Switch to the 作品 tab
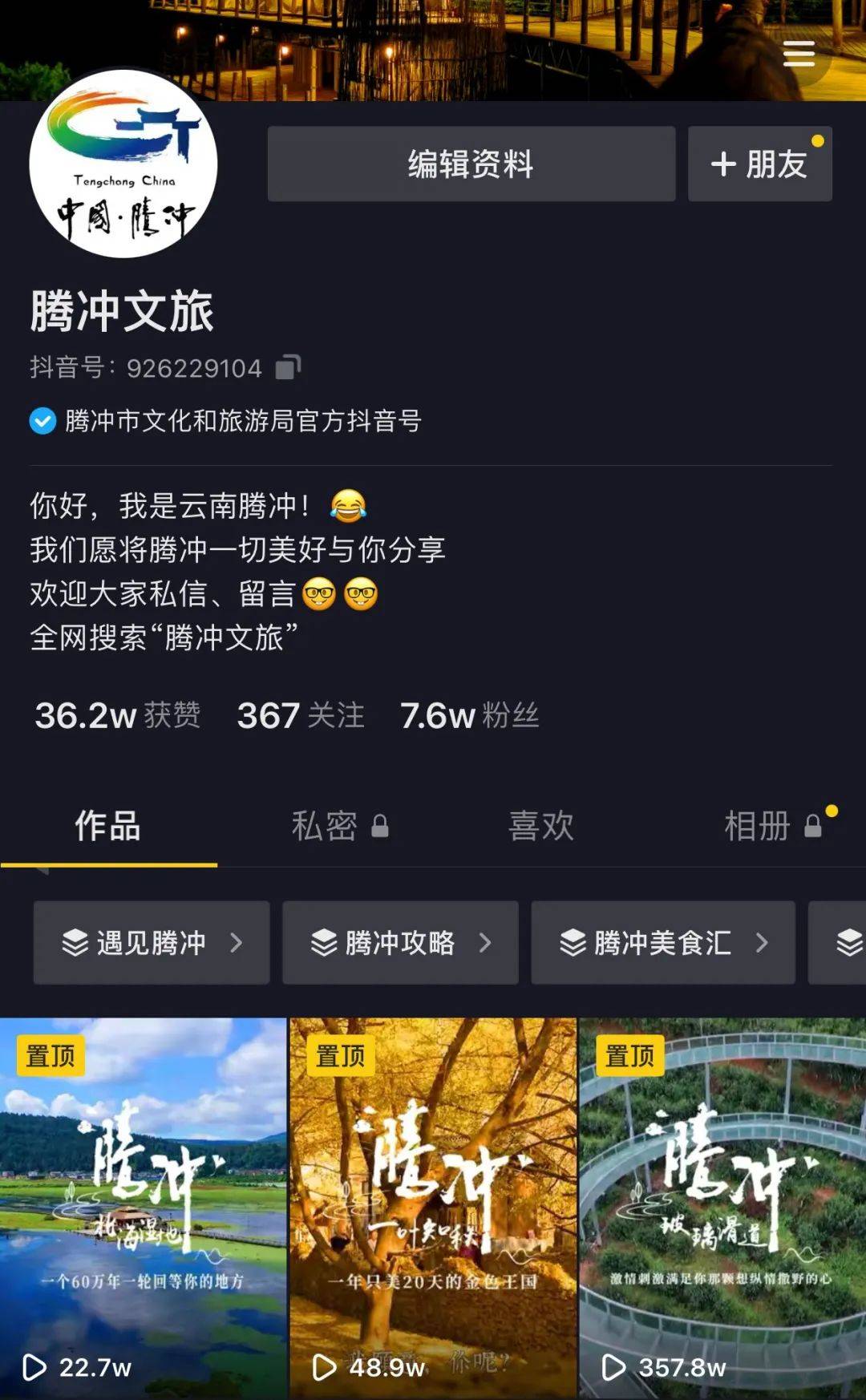Image resolution: width=866 pixels, height=1400 pixels. point(108,826)
